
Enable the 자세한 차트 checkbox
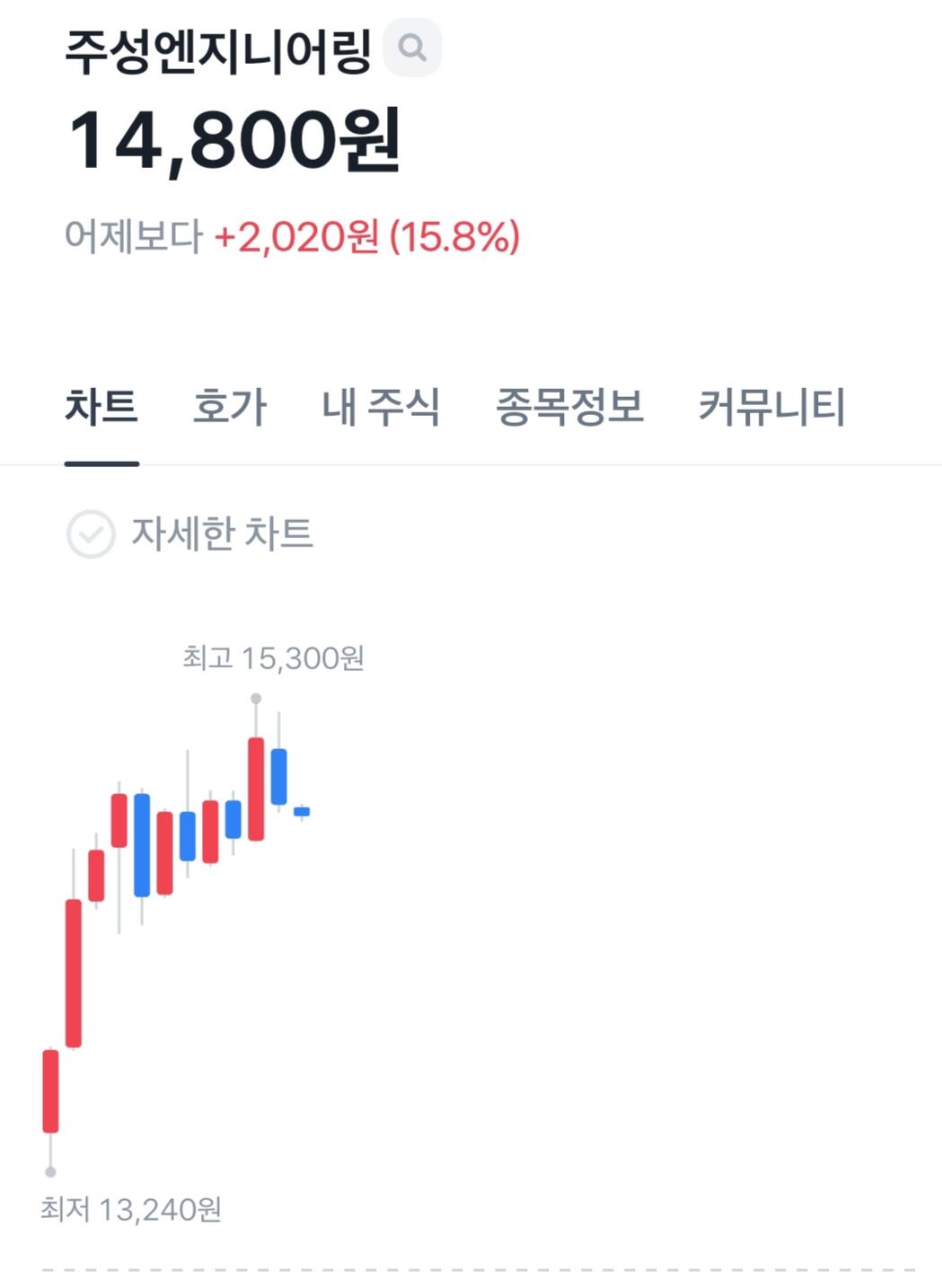point(92,534)
